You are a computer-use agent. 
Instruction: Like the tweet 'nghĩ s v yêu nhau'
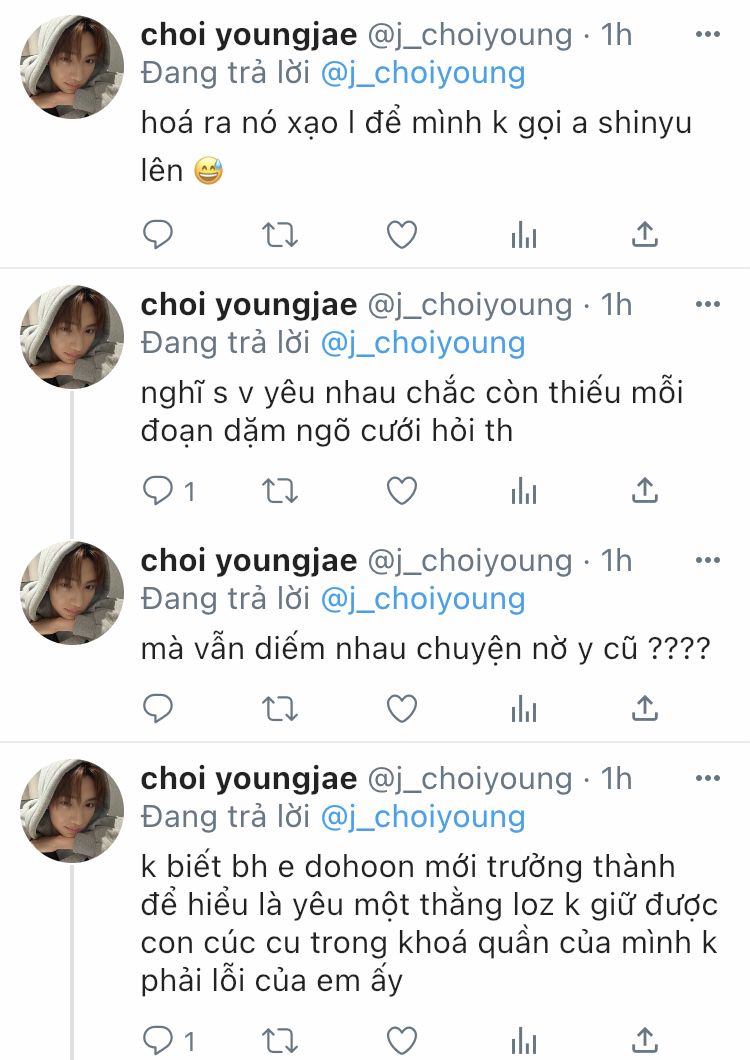tap(401, 491)
